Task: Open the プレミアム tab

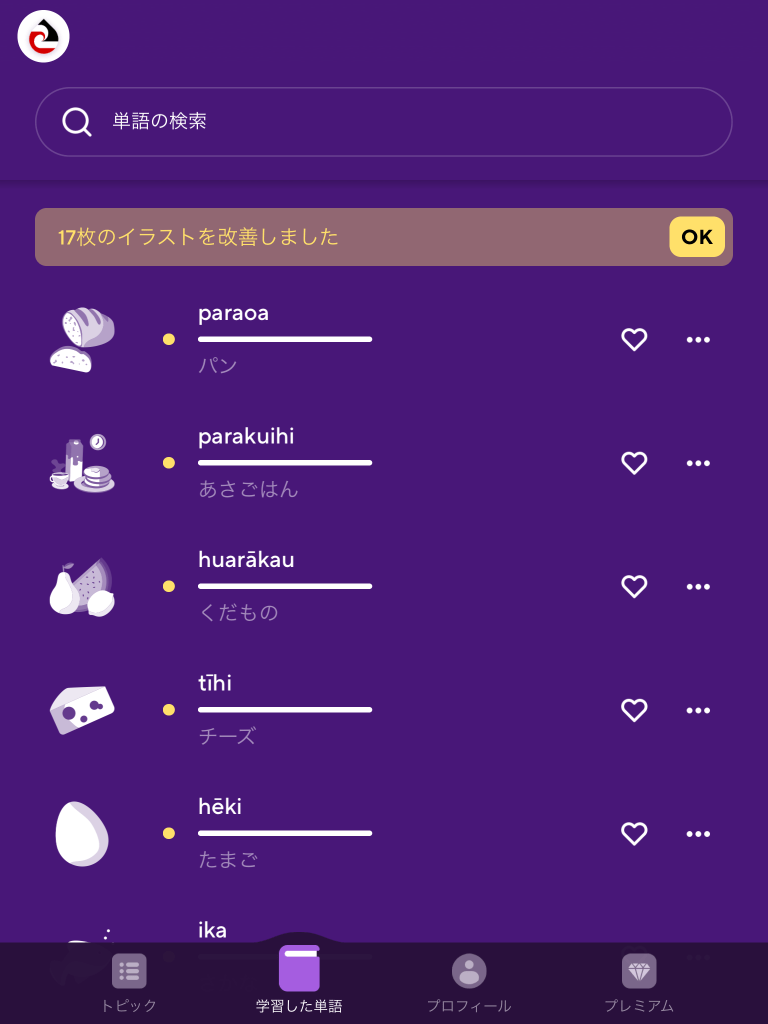Action: pyautogui.click(x=639, y=984)
